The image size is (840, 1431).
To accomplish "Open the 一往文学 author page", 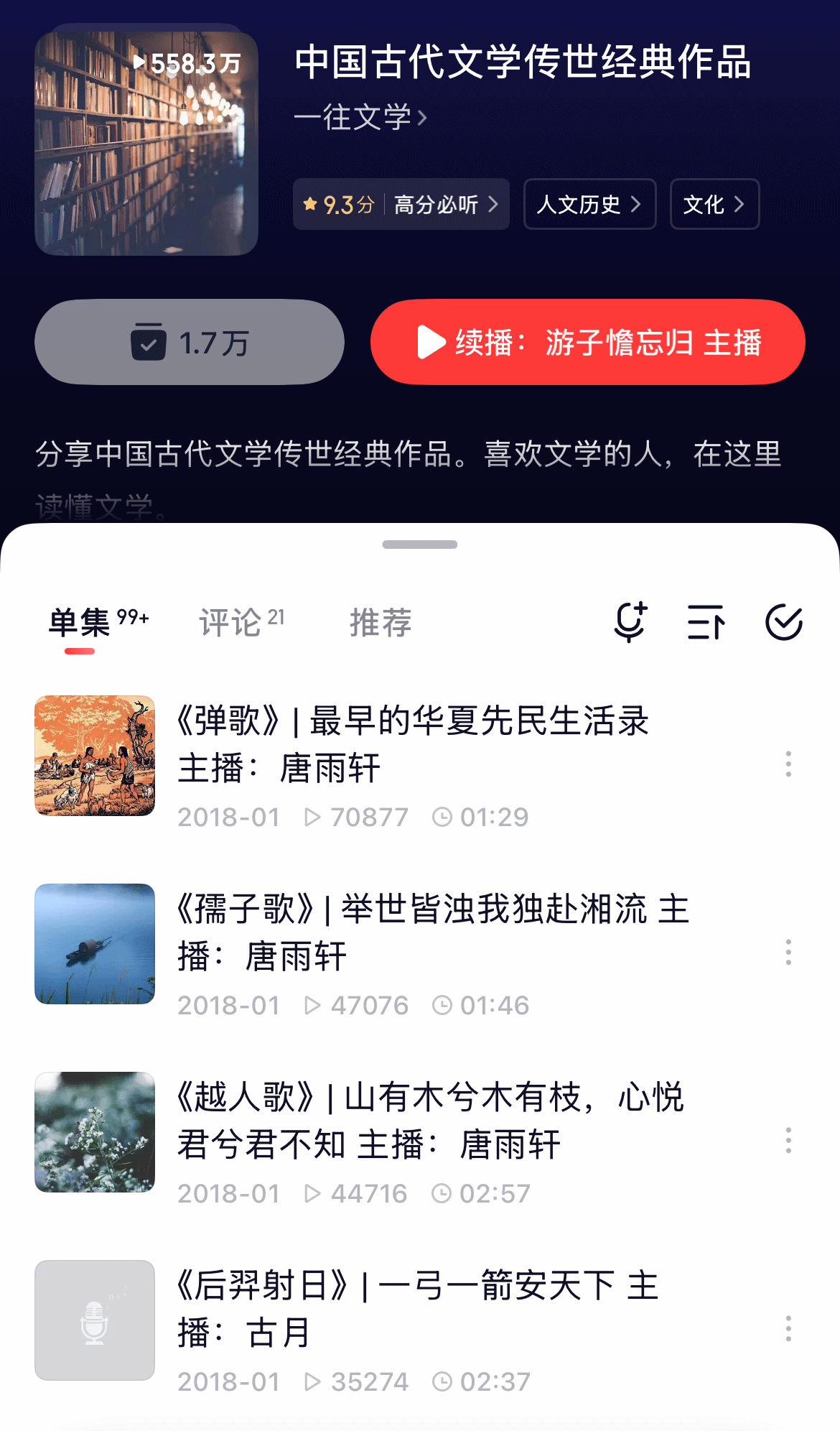I will click(360, 117).
